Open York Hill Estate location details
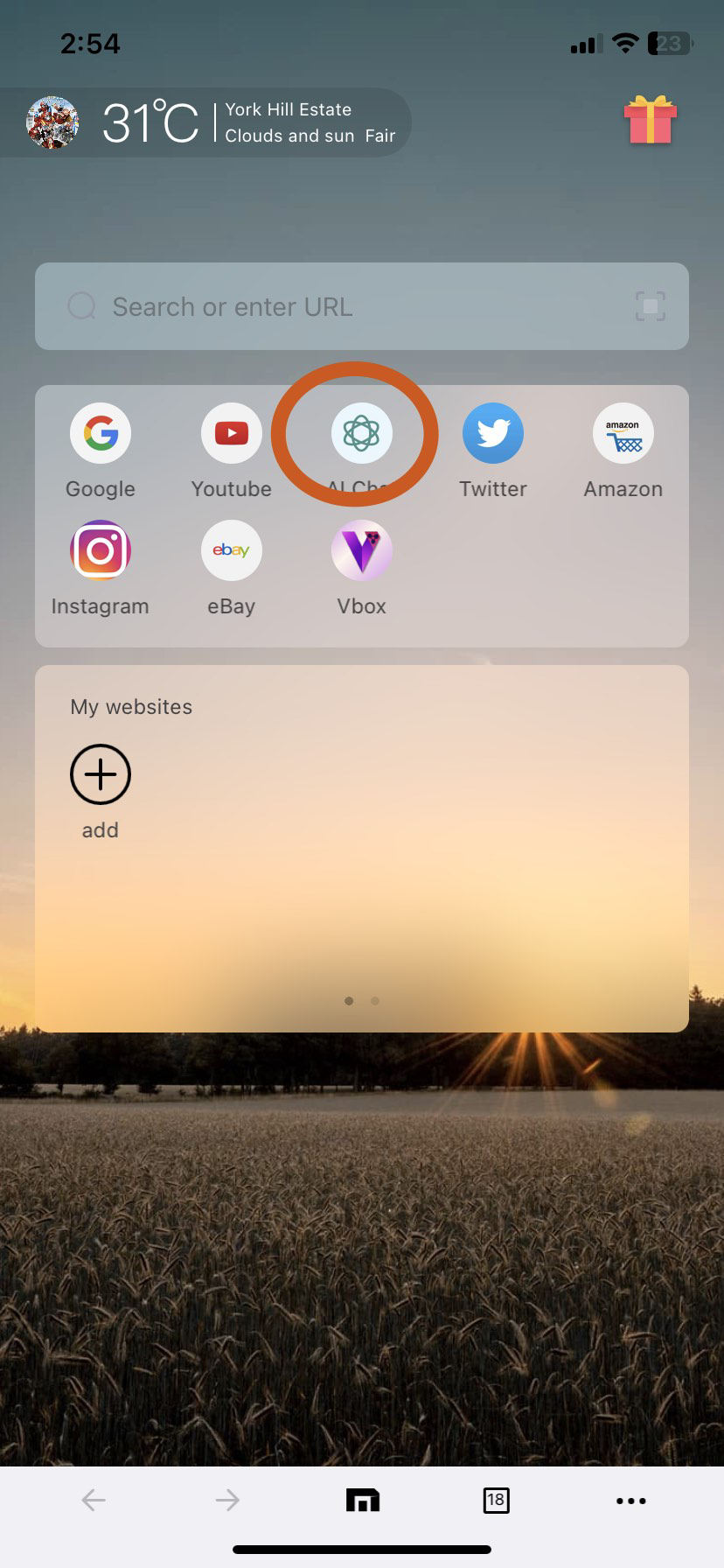The image size is (724, 1568). pyautogui.click(x=288, y=109)
